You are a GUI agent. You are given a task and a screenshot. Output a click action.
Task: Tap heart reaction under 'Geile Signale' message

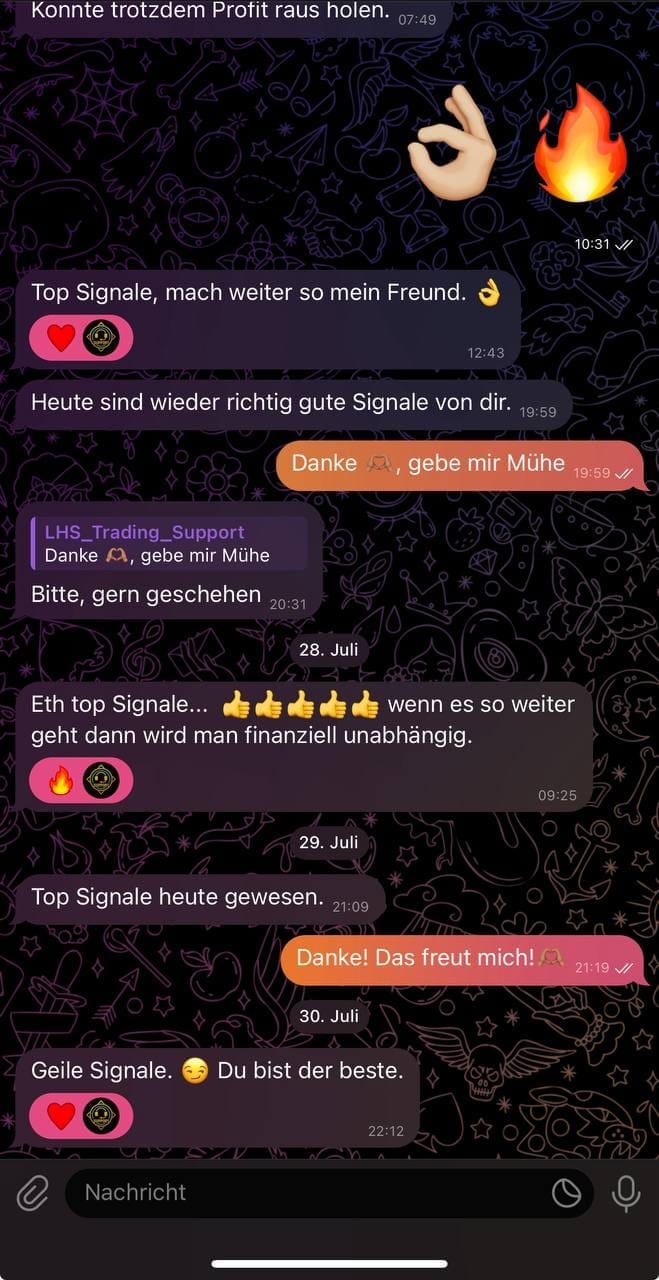(62, 1115)
